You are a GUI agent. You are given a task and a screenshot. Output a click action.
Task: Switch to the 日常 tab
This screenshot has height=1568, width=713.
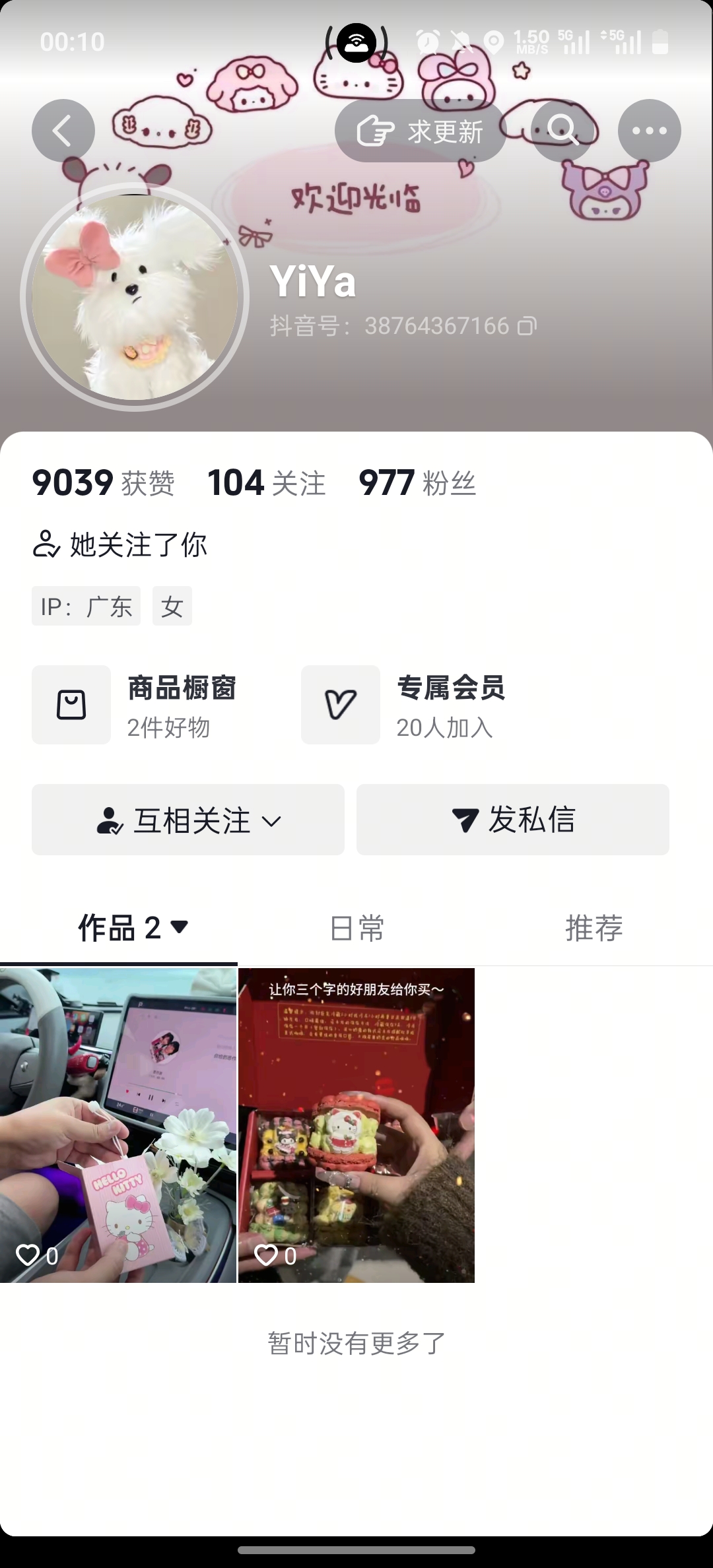(x=356, y=927)
